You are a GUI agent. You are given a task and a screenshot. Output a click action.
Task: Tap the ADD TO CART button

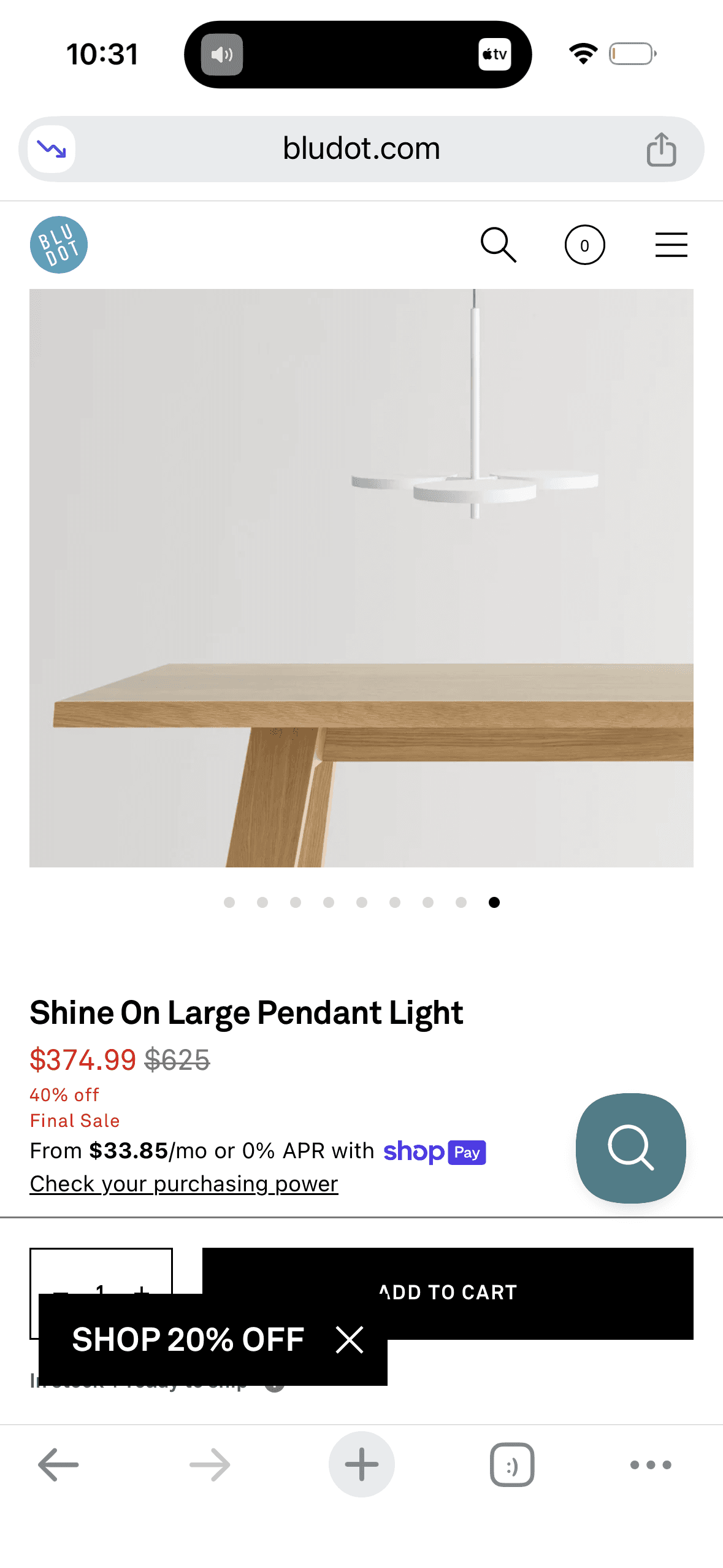point(446,1292)
